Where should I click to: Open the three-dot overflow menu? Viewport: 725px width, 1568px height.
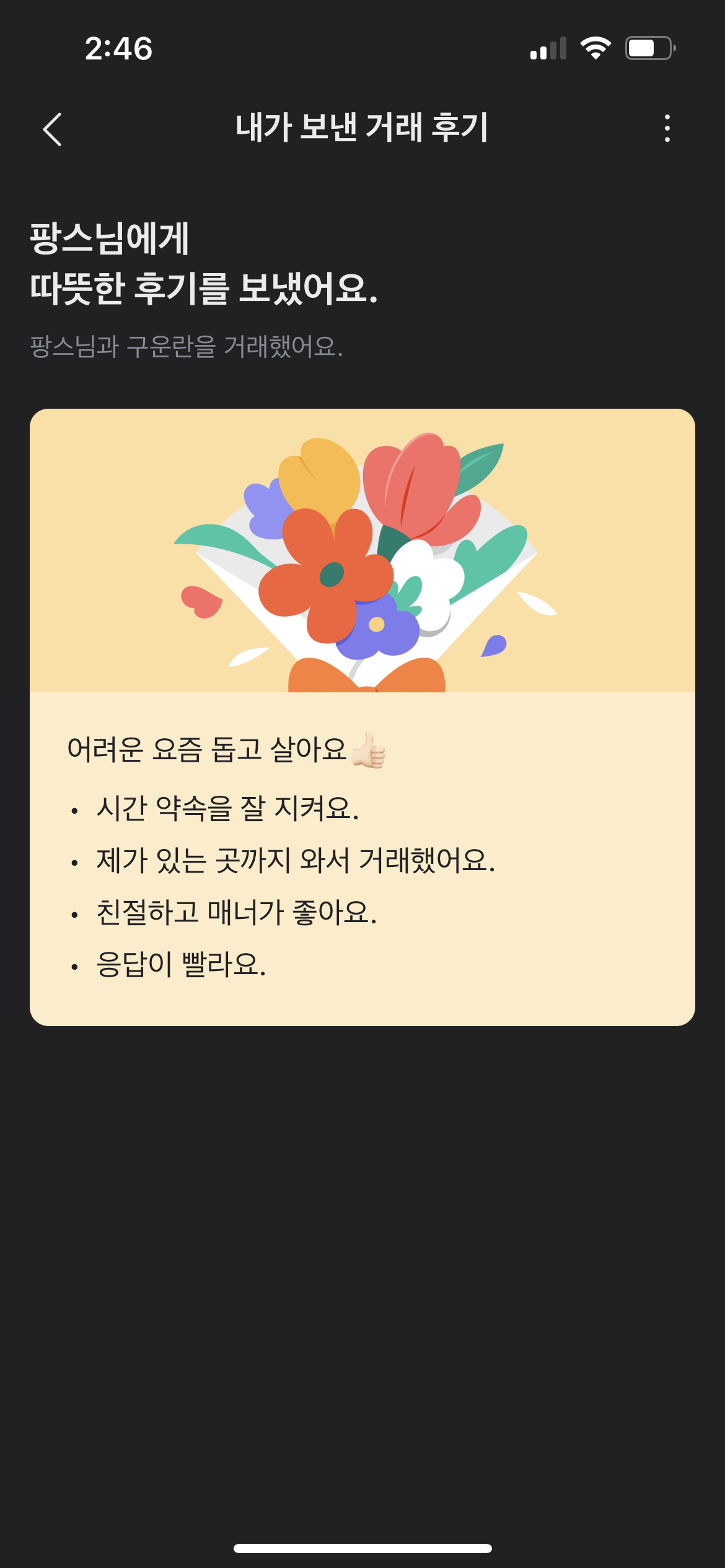[x=667, y=128]
